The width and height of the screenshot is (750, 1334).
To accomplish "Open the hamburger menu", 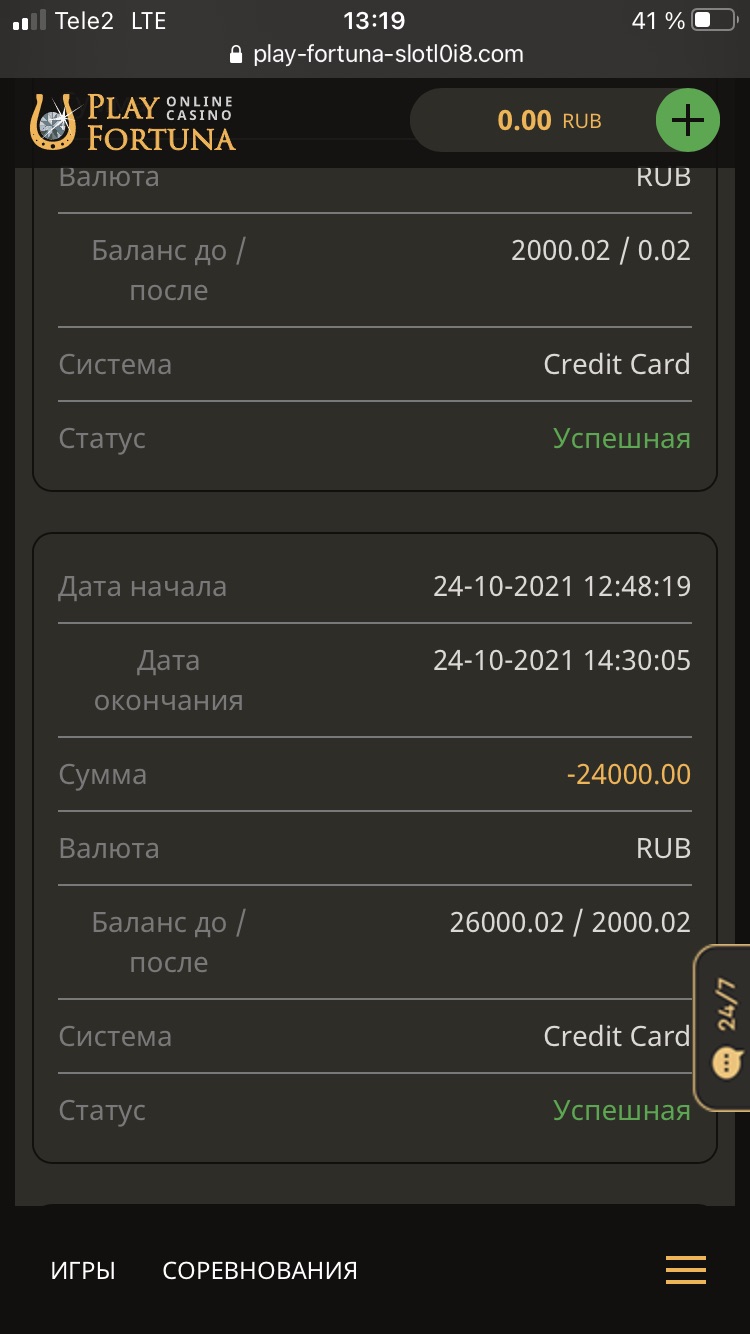I will [686, 1270].
